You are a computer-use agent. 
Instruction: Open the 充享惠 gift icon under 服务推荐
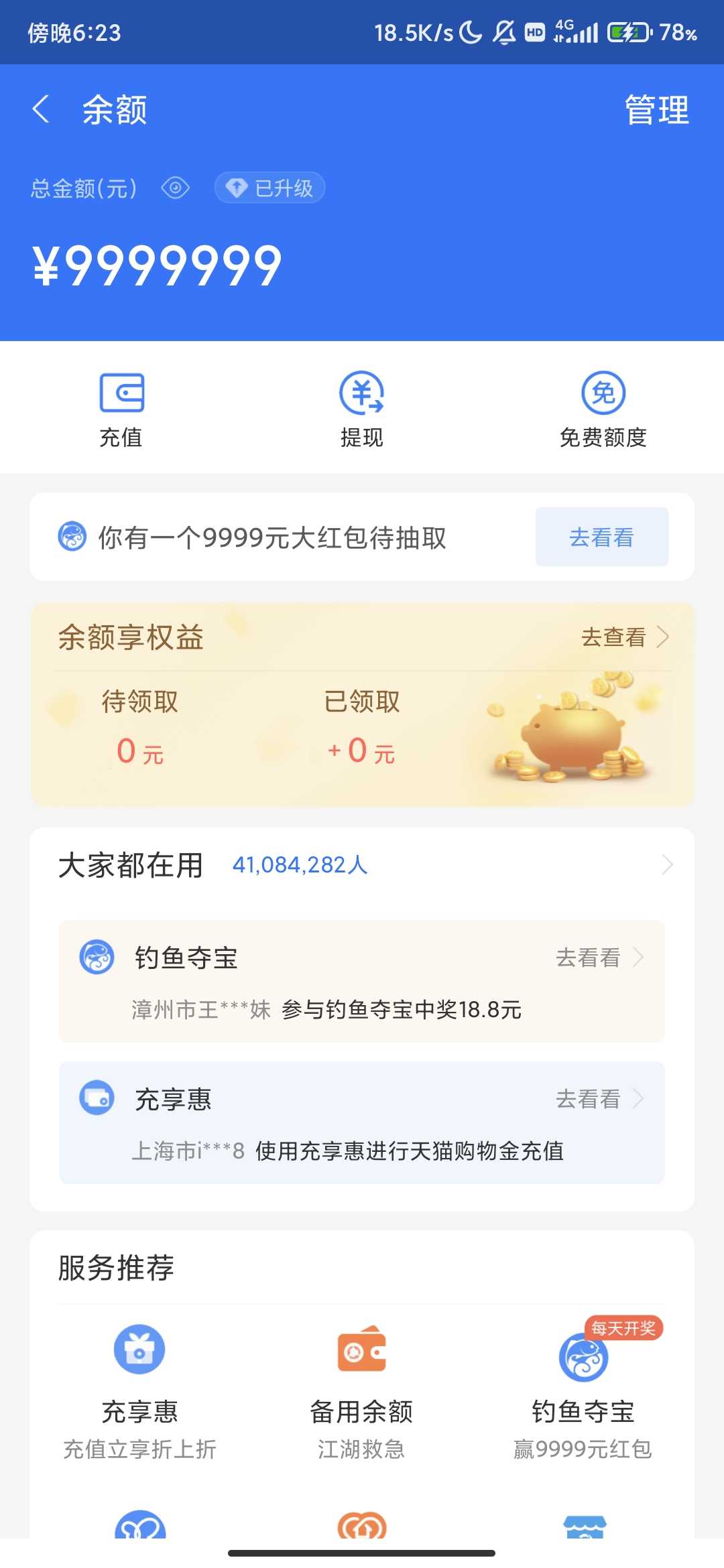point(139,1350)
